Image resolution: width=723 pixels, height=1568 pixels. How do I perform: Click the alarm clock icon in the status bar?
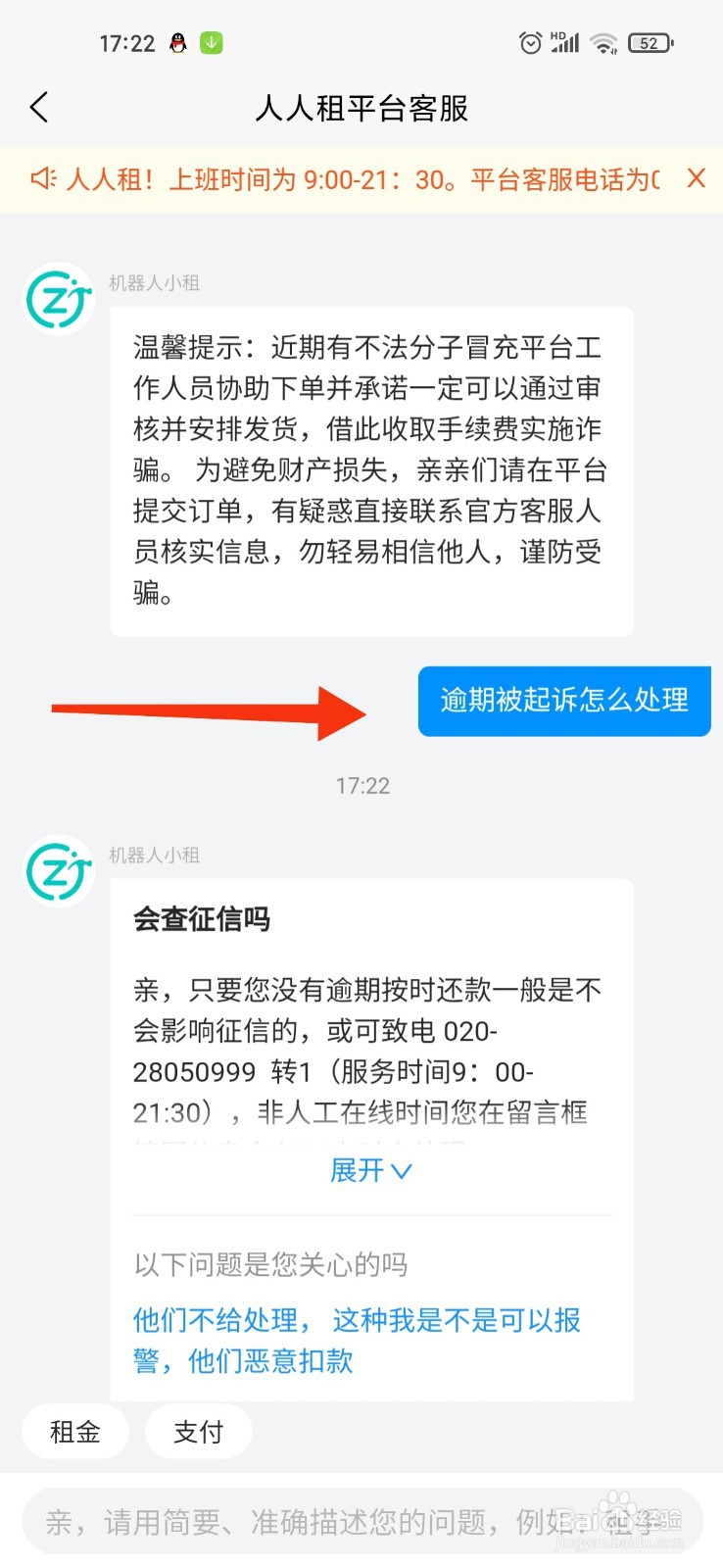pyautogui.click(x=530, y=42)
